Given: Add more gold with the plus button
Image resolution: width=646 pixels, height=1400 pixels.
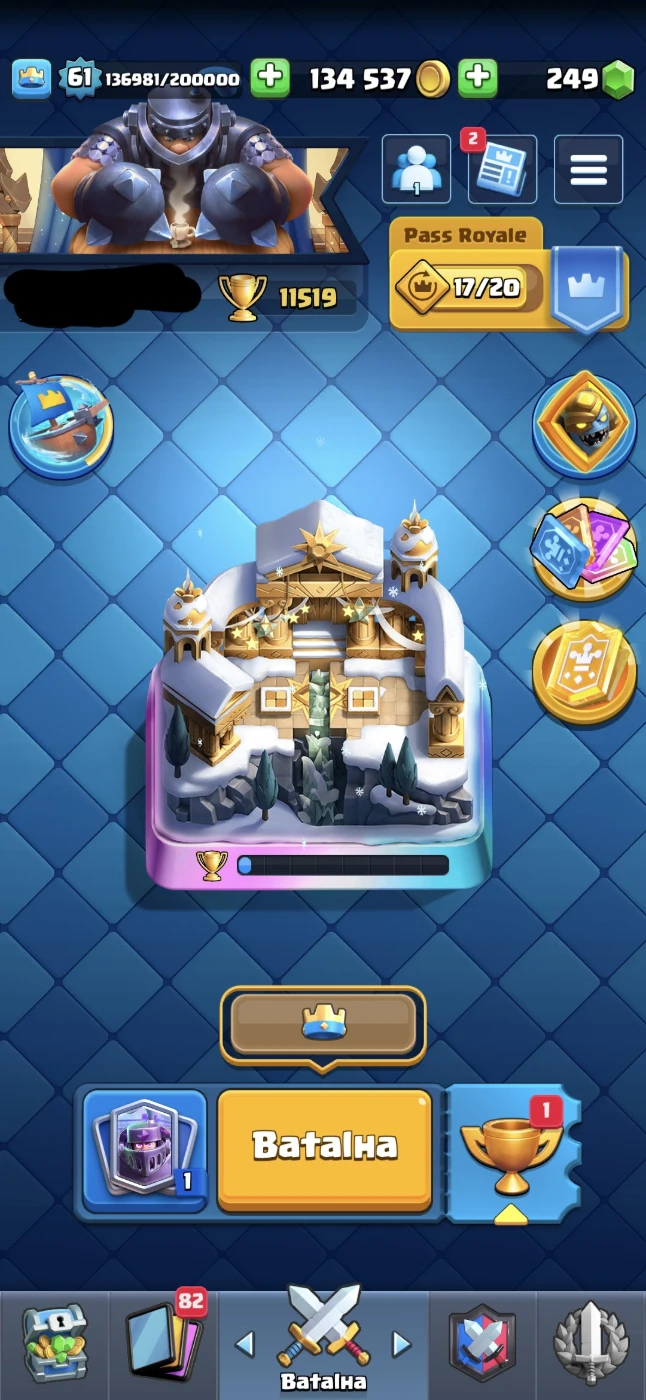Looking at the screenshot, I should pyautogui.click(x=270, y=79).
